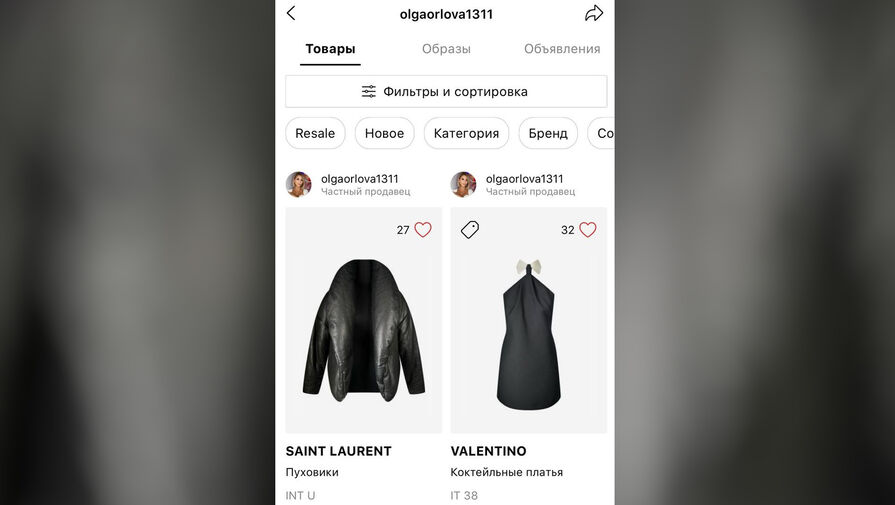895x505 pixels.
Task: Open the Saint Laurent jacket product card
Action: 363,328
